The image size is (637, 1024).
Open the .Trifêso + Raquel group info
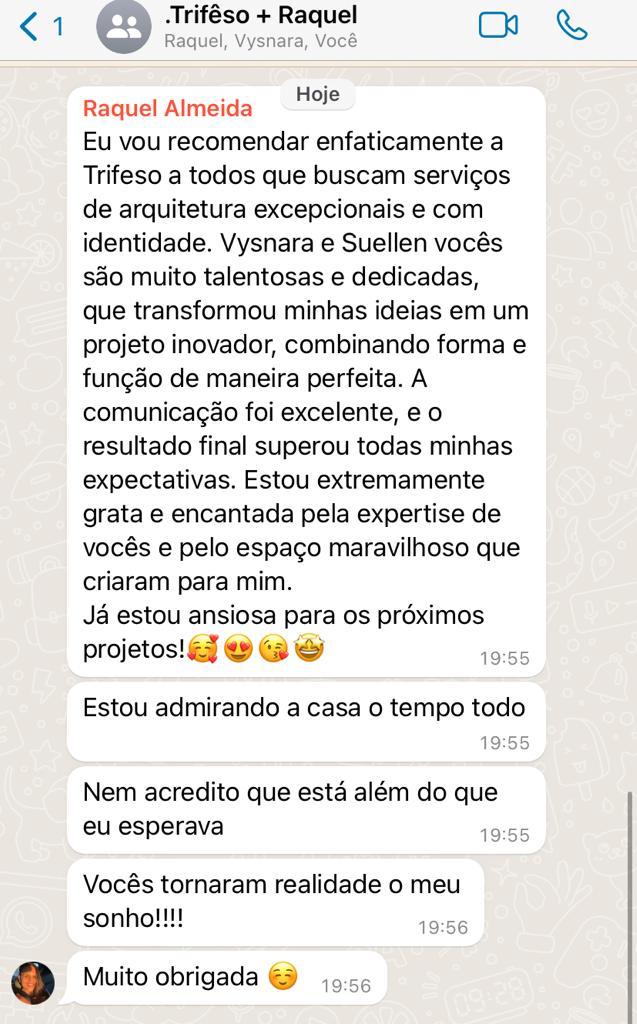261,26
